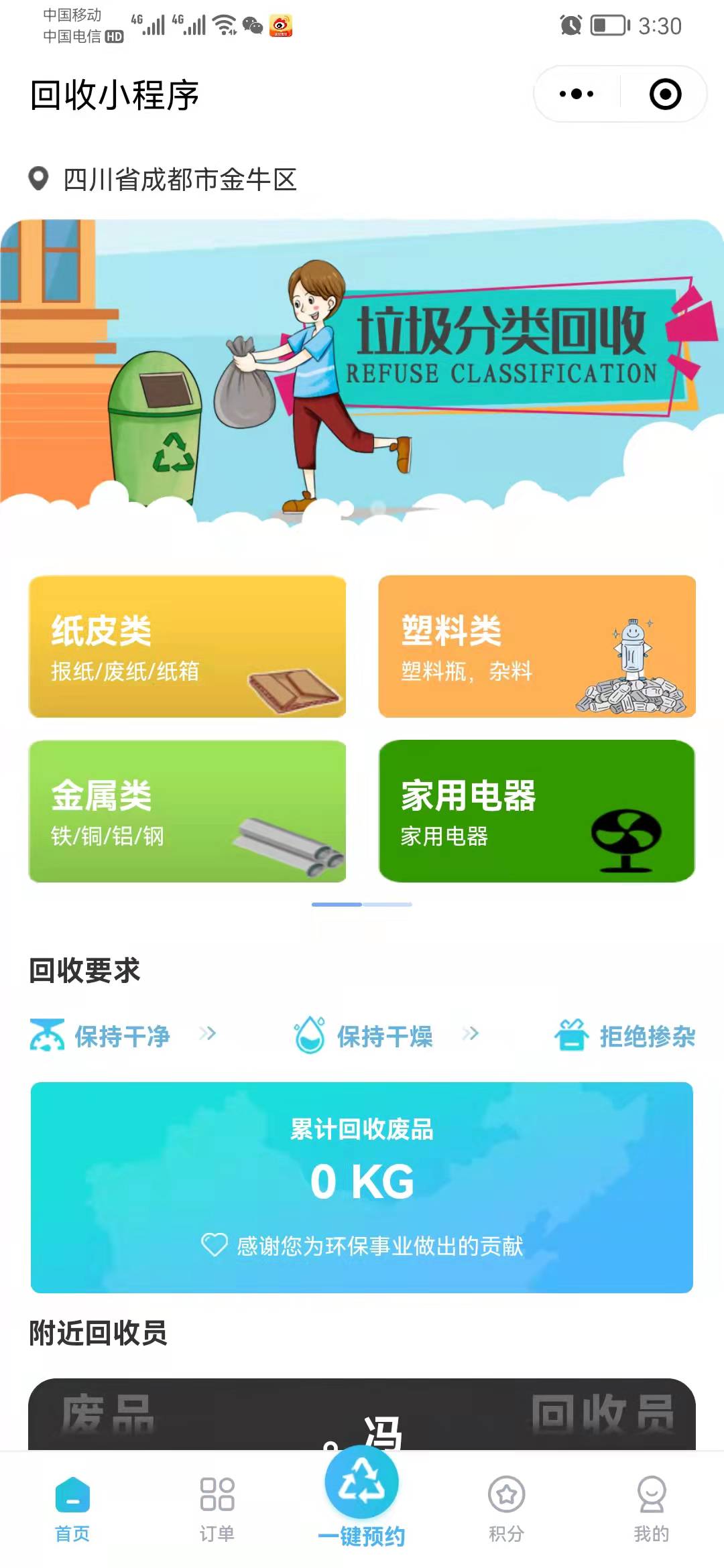Image resolution: width=724 pixels, height=1568 pixels.
Task: Open the 金属类 category card
Action: click(x=187, y=811)
